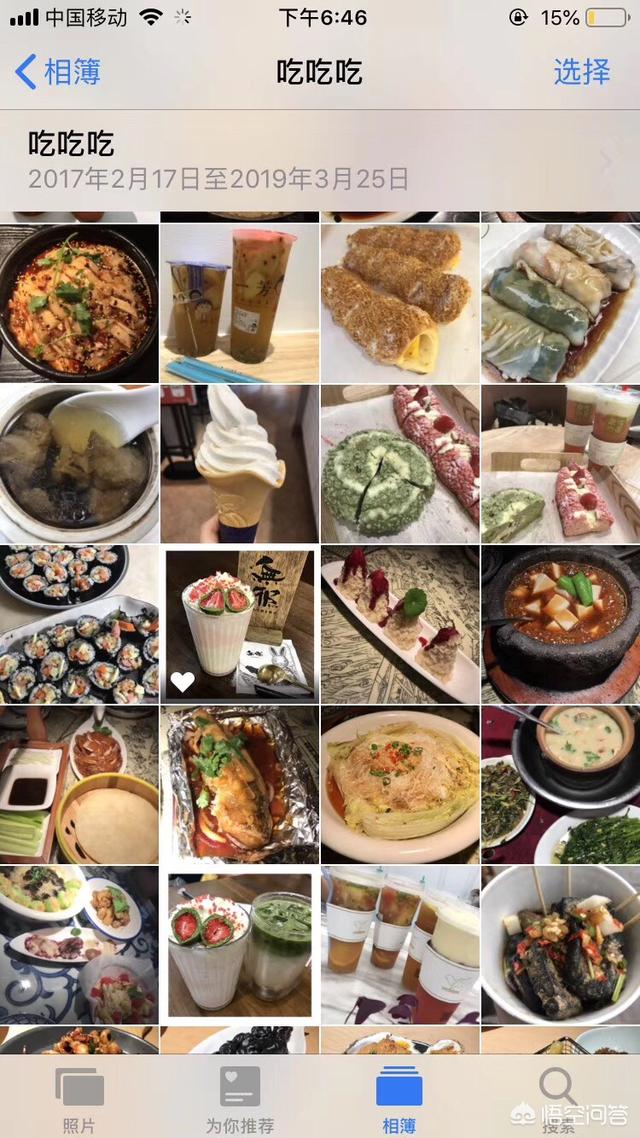640x1138 pixels.
Task: Switch to the 搜索 tab
Action: 557,1098
